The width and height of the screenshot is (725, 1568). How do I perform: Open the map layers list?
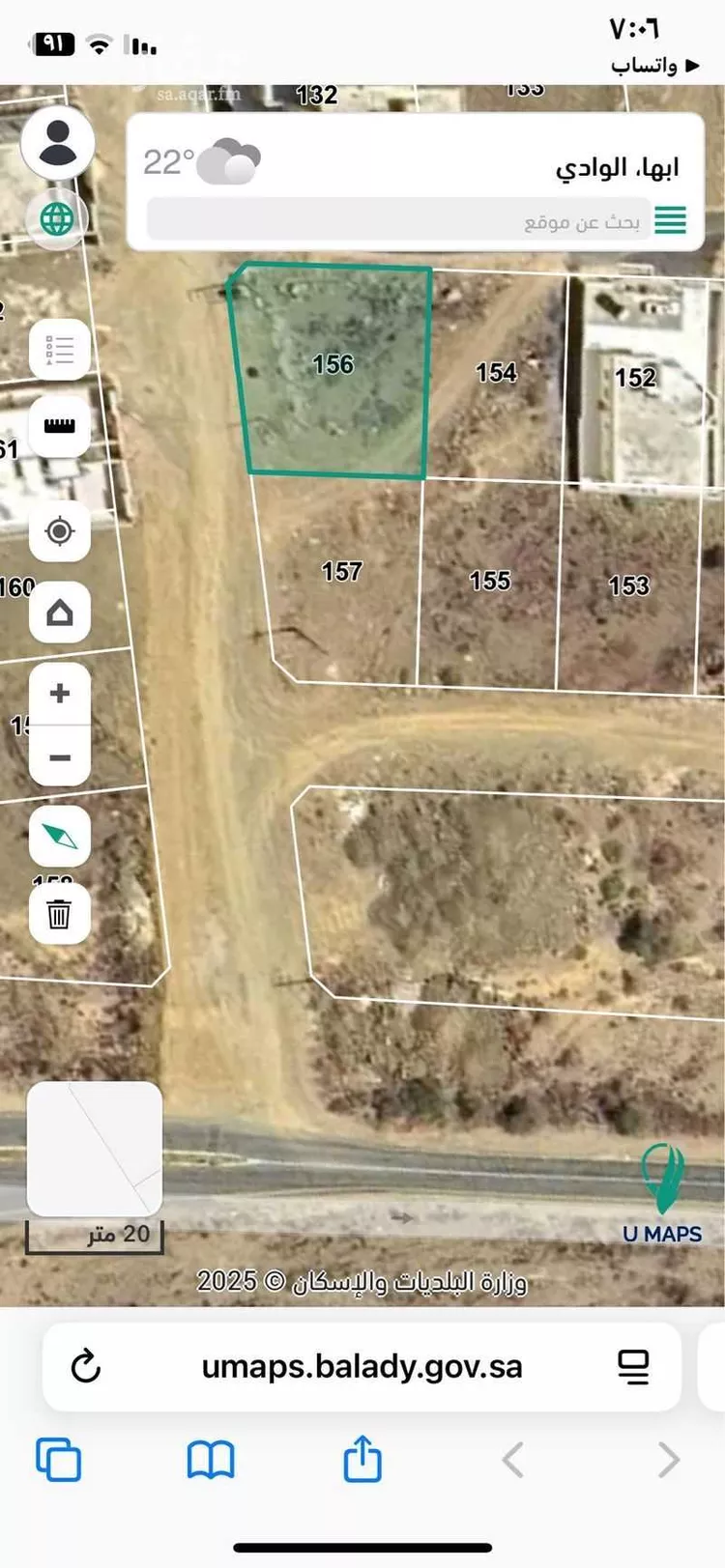click(x=59, y=350)
